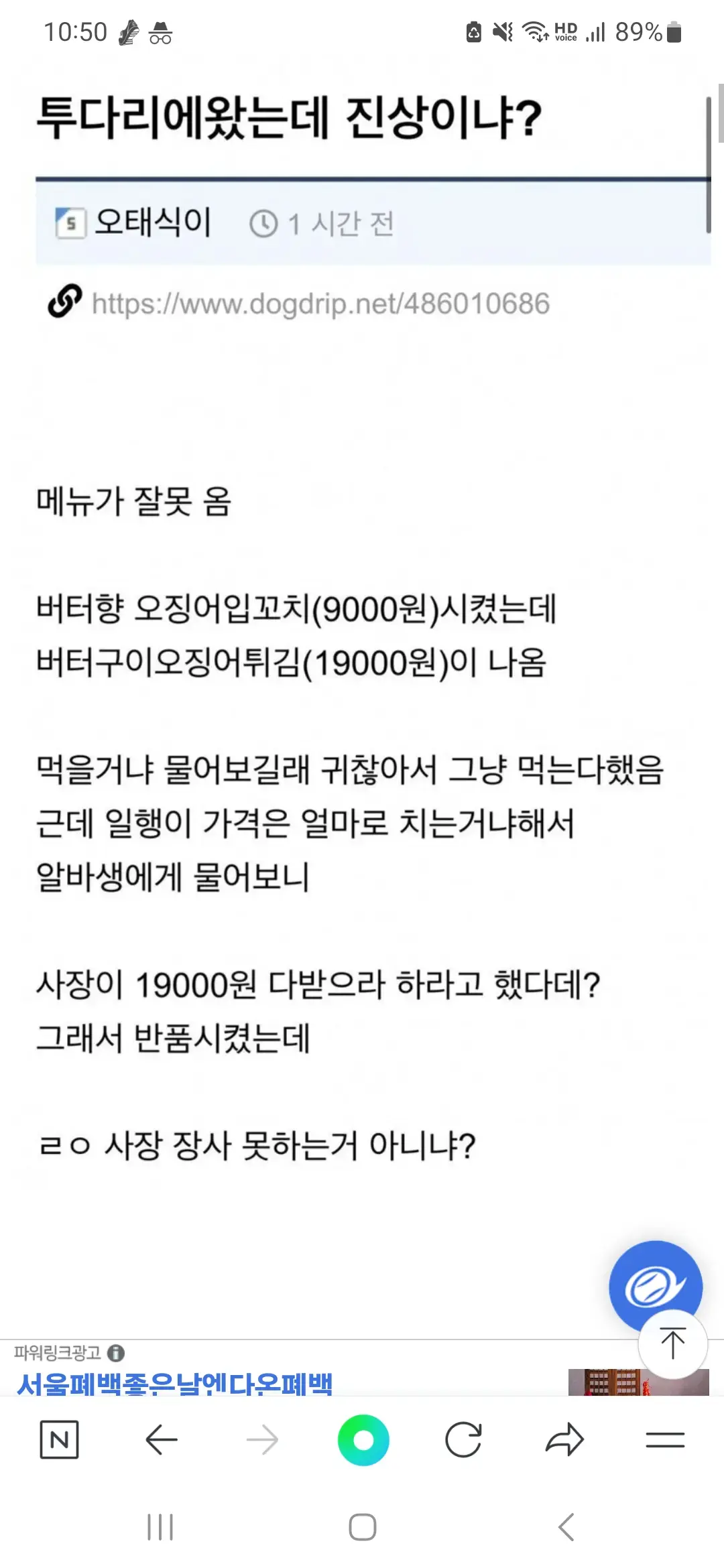Open the dogdrip.net source link

320,304
